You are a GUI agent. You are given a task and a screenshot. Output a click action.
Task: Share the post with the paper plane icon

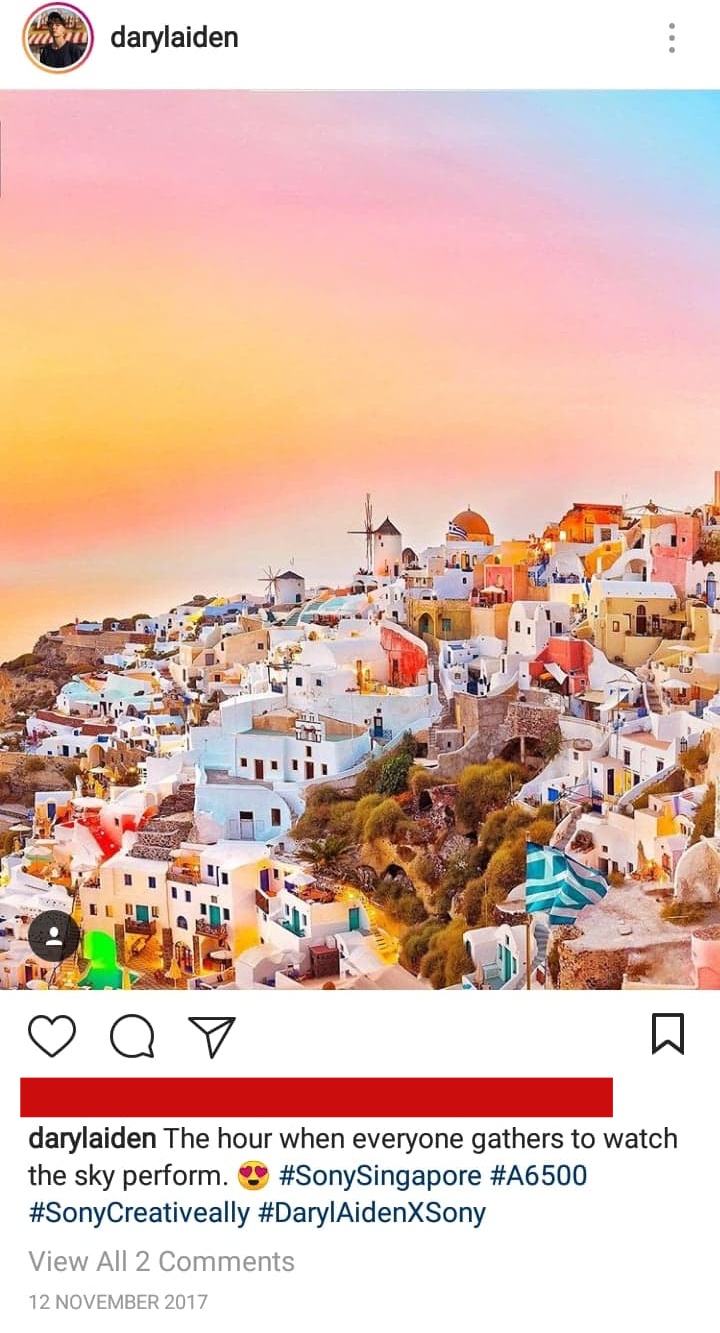[212, 1036]
